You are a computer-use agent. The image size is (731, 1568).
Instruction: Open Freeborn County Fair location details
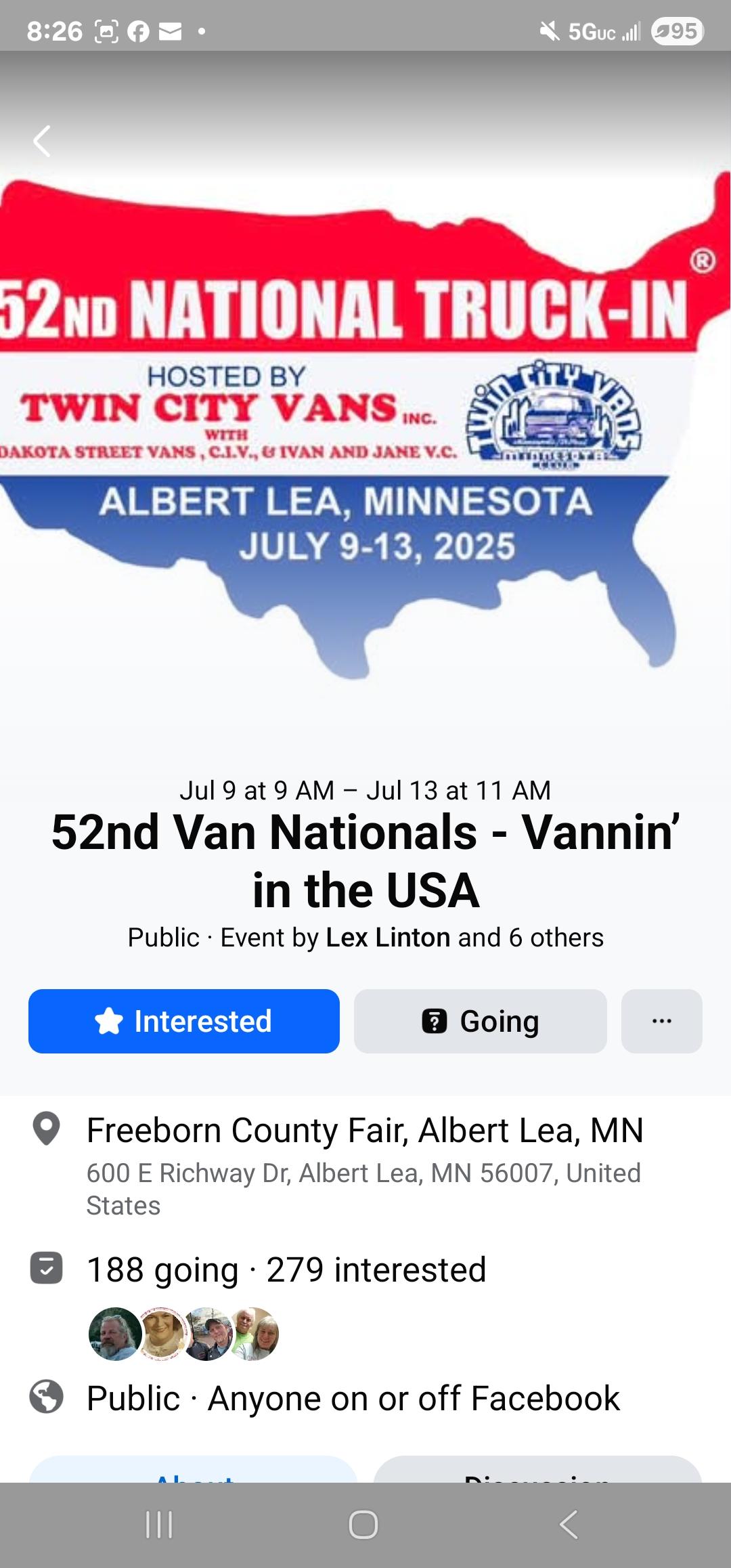coord(364,1131)
